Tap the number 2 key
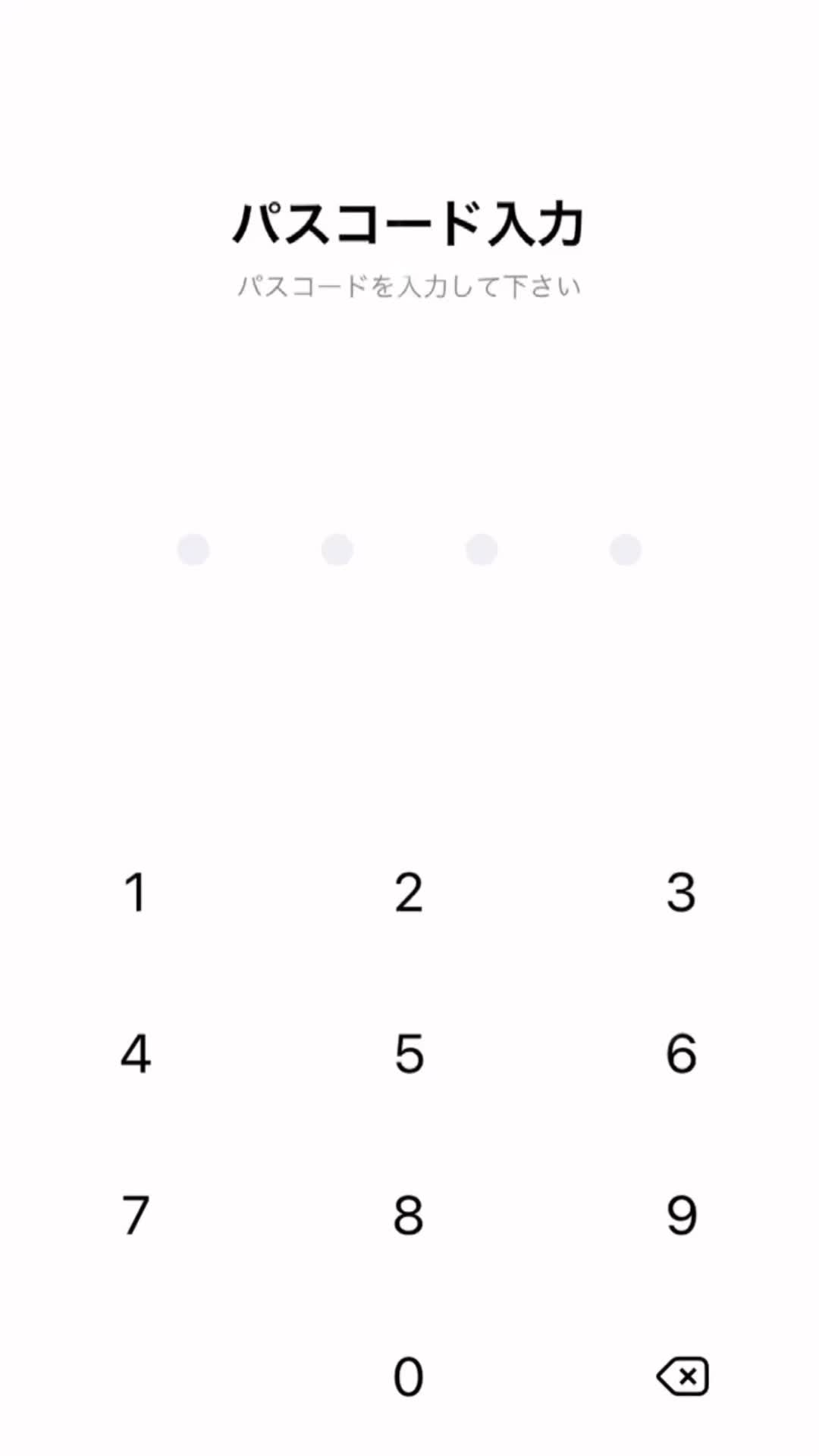Screen dimensions: 819x1456 (409, 893)
